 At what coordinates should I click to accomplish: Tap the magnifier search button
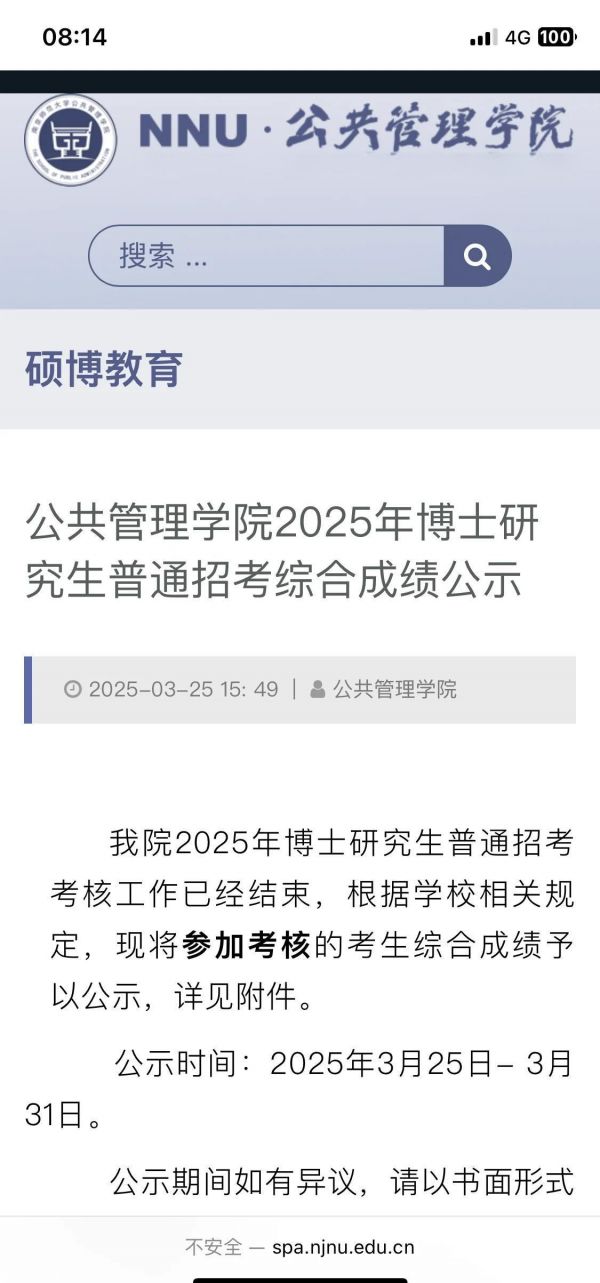477,256
